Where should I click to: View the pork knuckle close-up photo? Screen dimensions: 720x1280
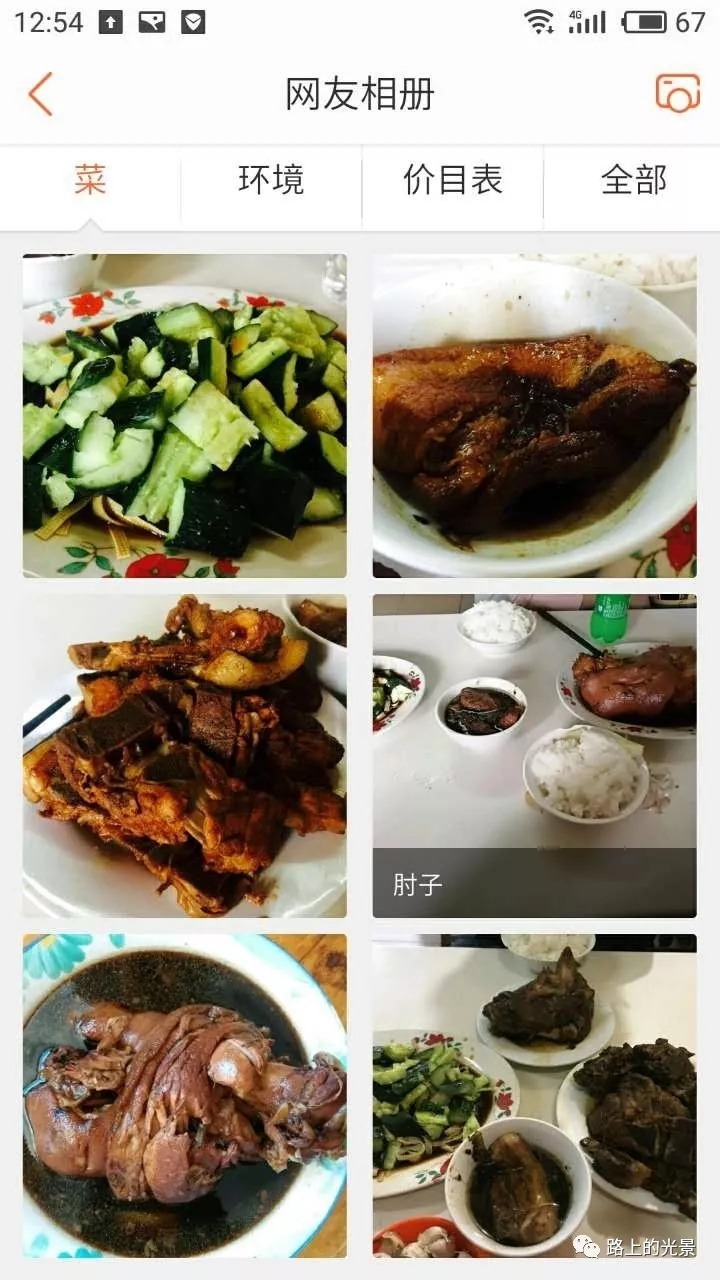(185, 1096)
